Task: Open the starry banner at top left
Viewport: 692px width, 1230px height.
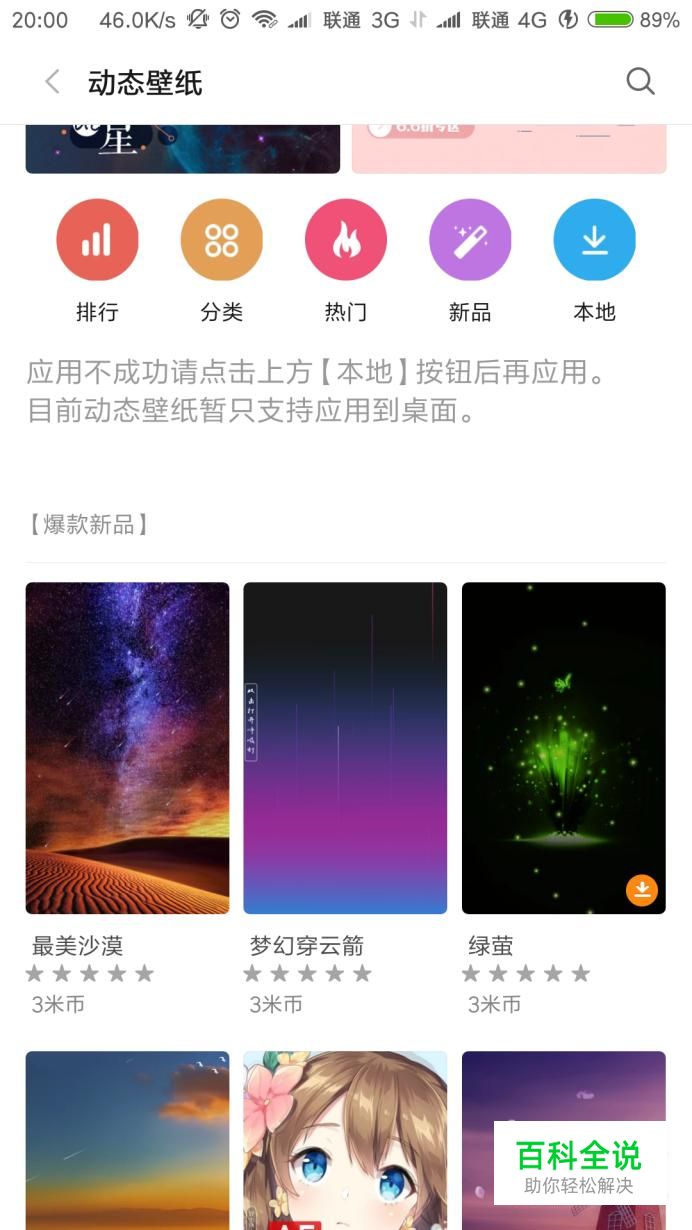Action: 183,149
